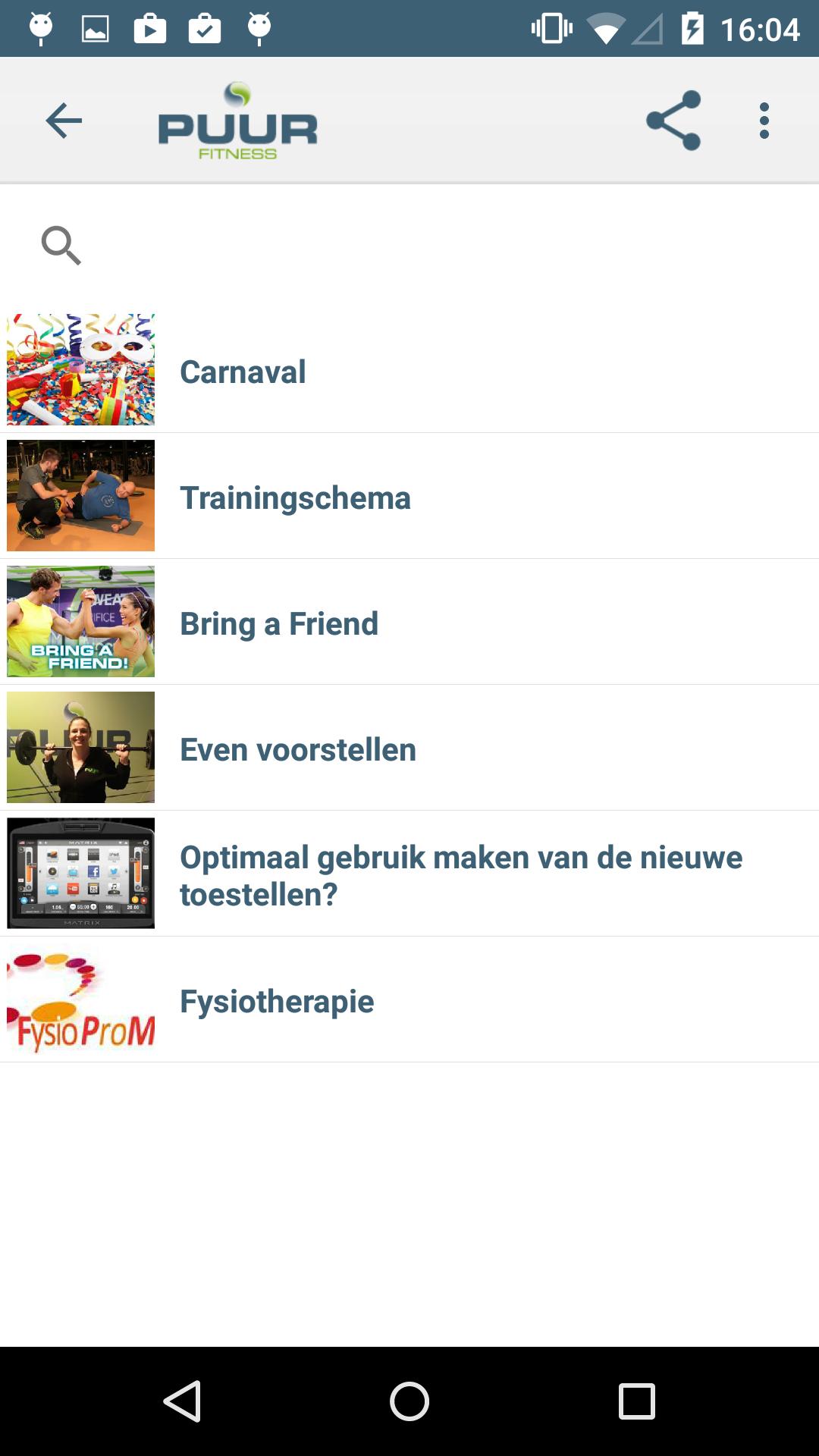This screenshot has width=819, height=1456.
Task: Tap the PUUR Fitness logo
Action: tap(239, 120)
